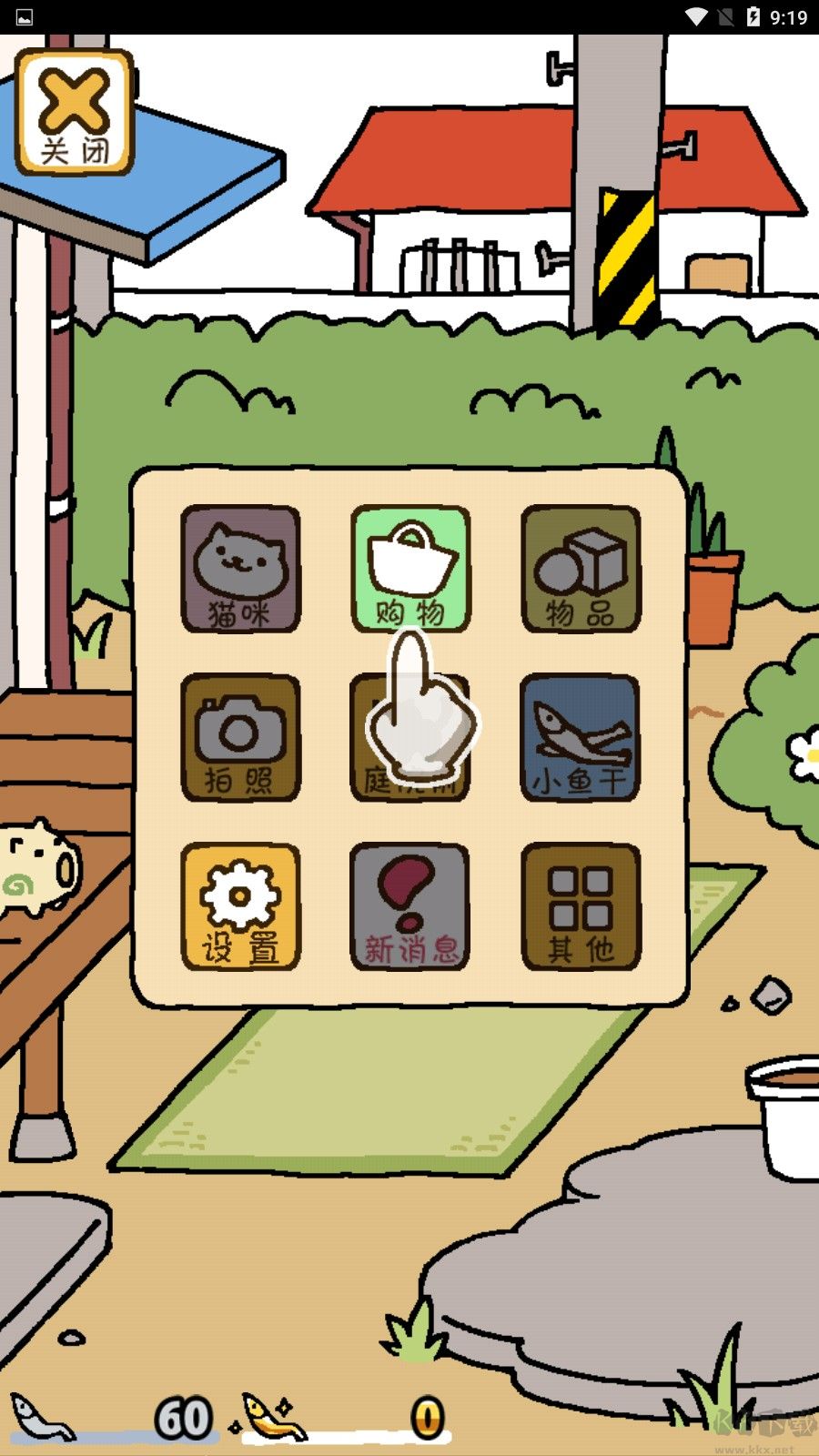Open the 设置 settings gear icon
The width and height of the screenshot is (819, 1456).
(240, 905)
